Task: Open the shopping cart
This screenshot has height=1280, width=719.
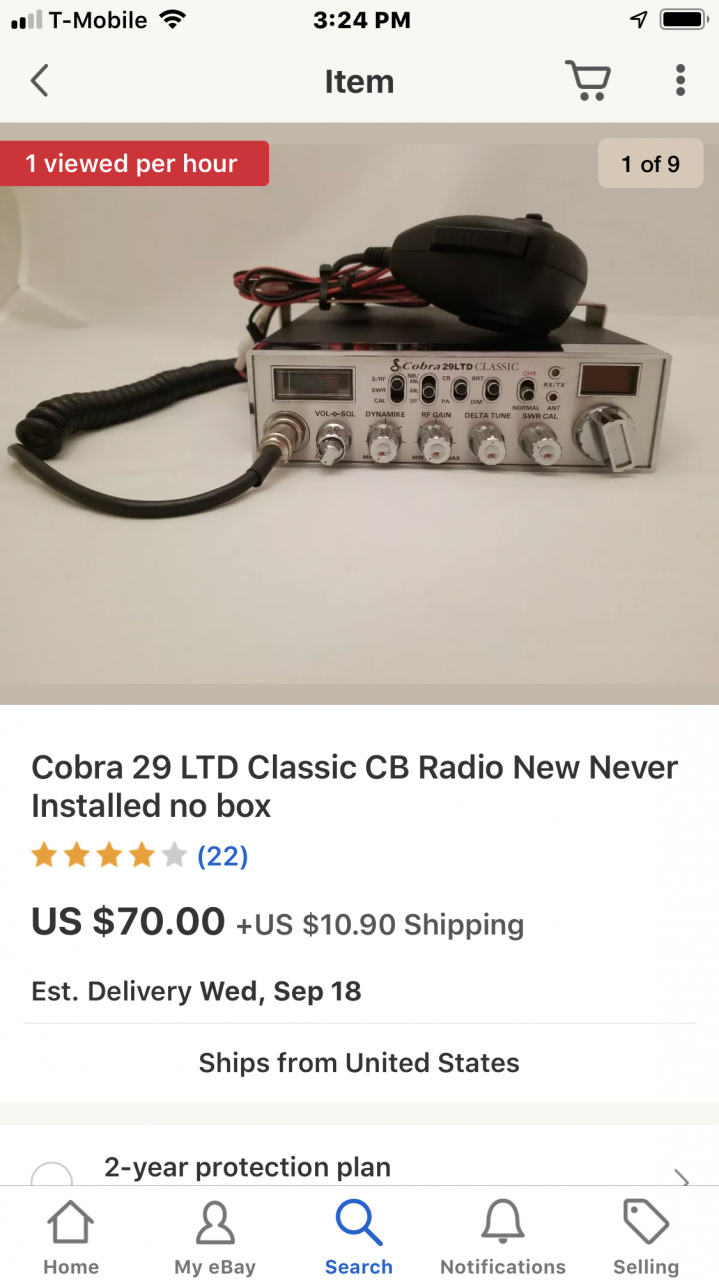Action: click(587, 81)
